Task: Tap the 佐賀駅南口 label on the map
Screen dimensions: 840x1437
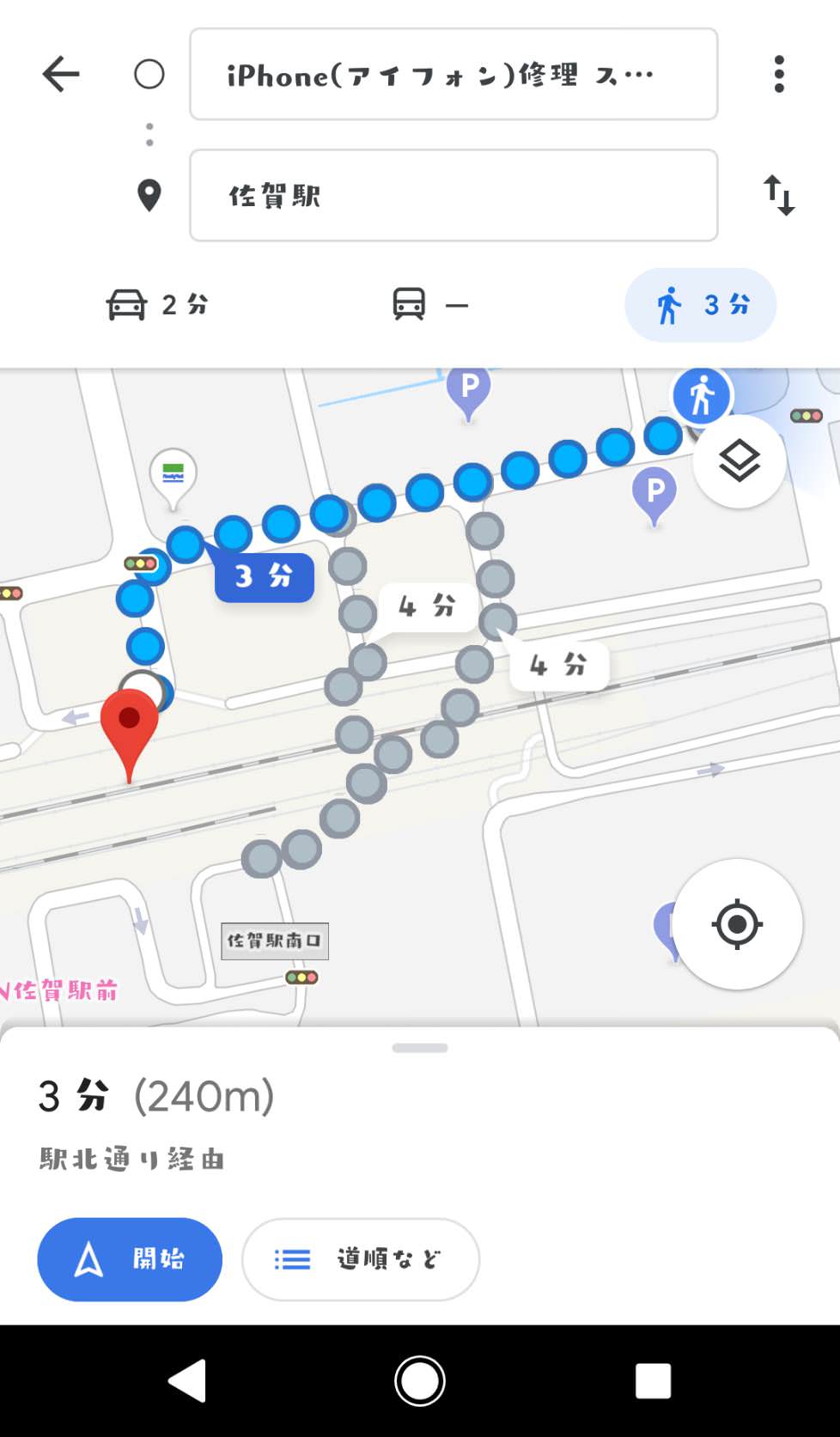Action: pos(275,941)
